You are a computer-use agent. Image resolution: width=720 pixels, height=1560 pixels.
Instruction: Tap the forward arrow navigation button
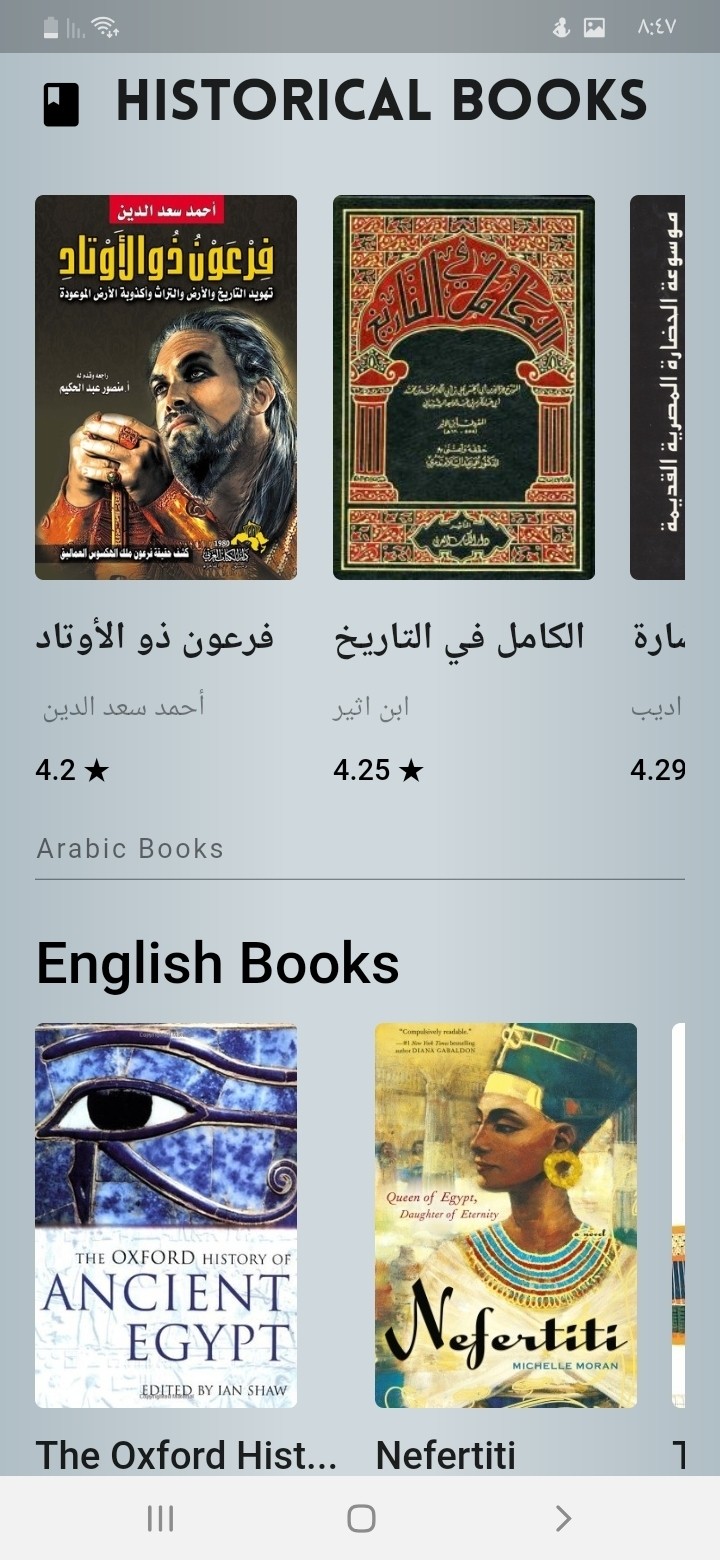pos(562,1518)
